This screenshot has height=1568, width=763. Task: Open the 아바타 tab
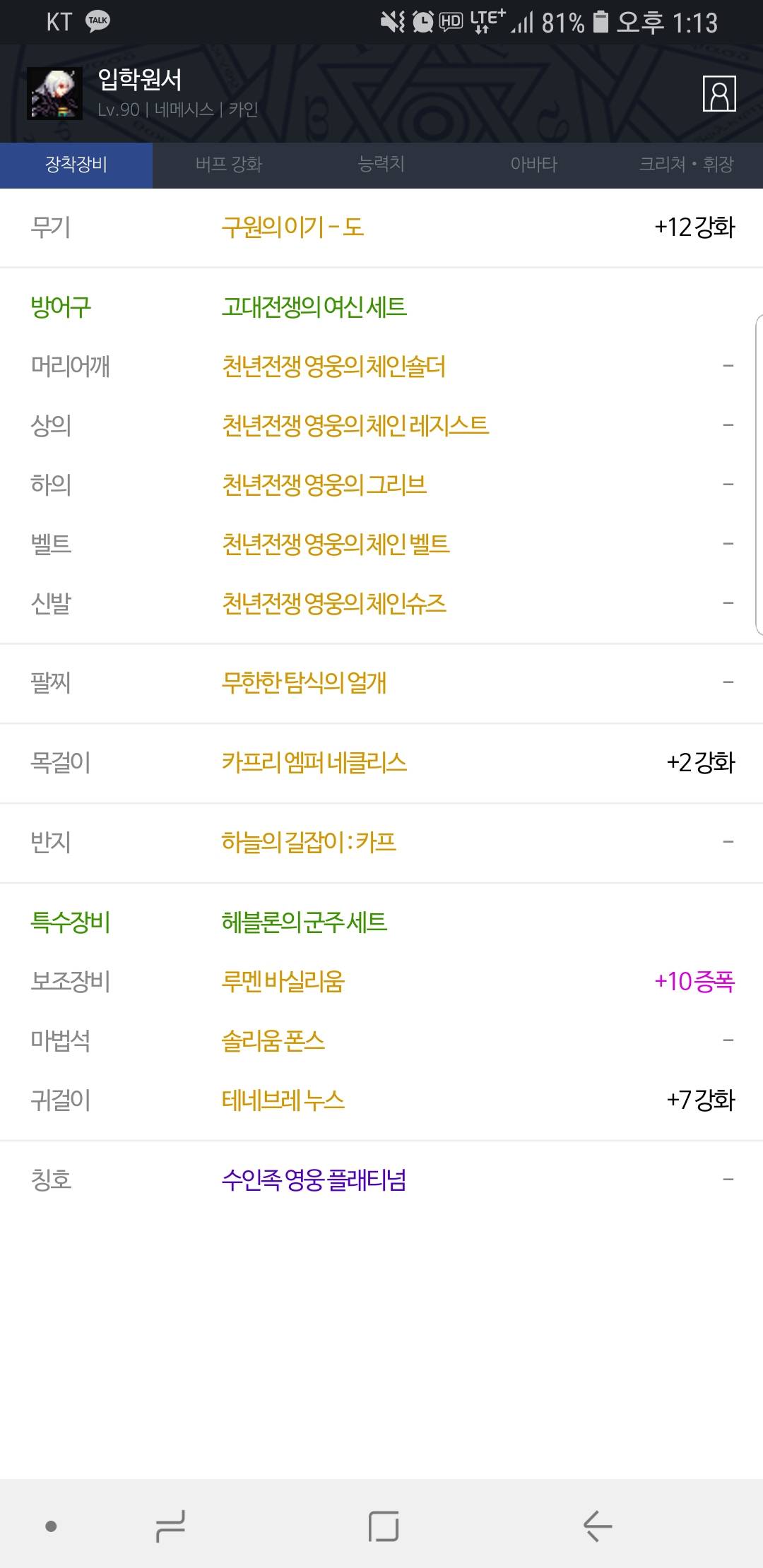point(534,165)
